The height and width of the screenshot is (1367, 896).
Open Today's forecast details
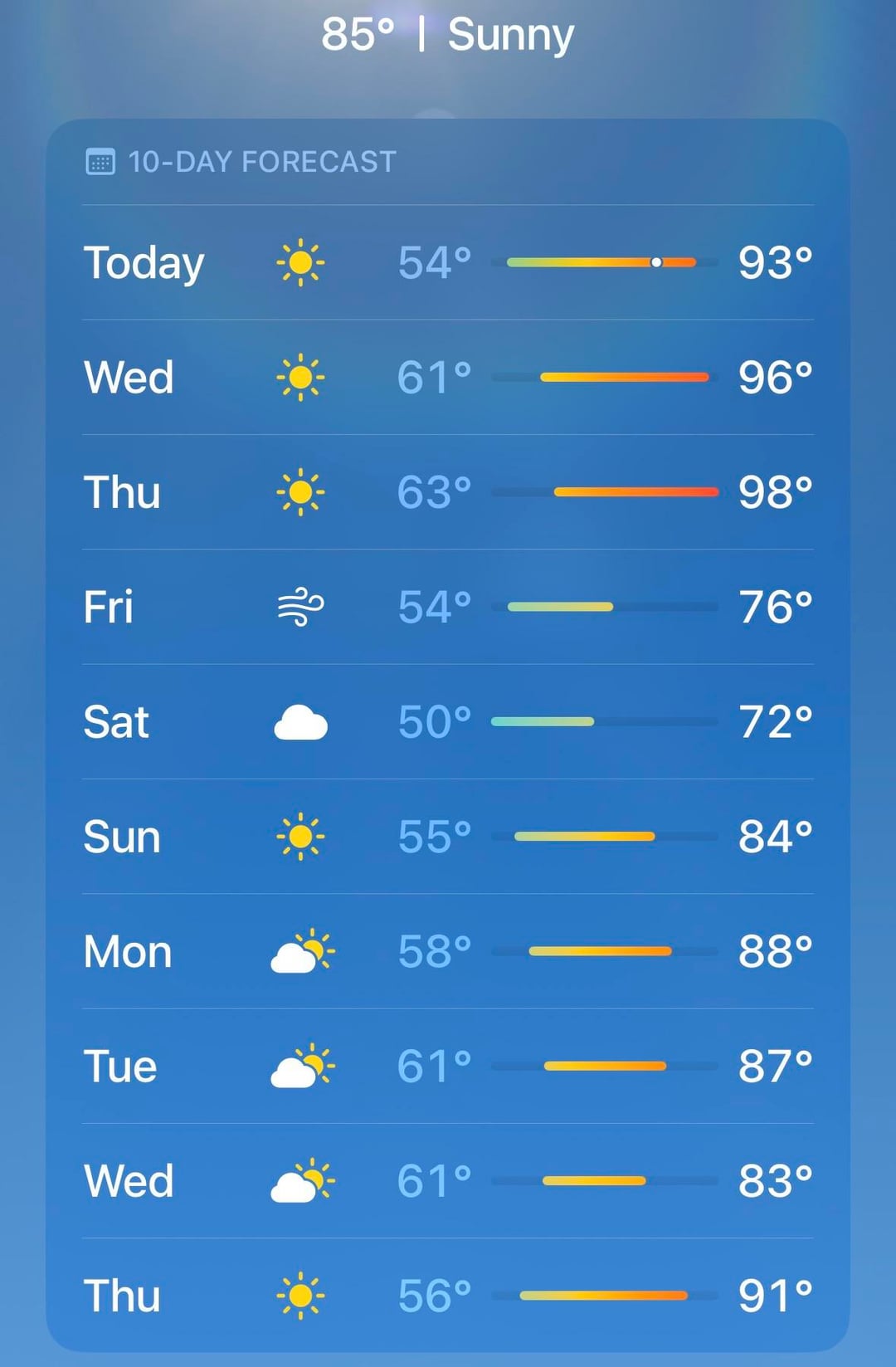pyautogui.click(x=448, y=262)
